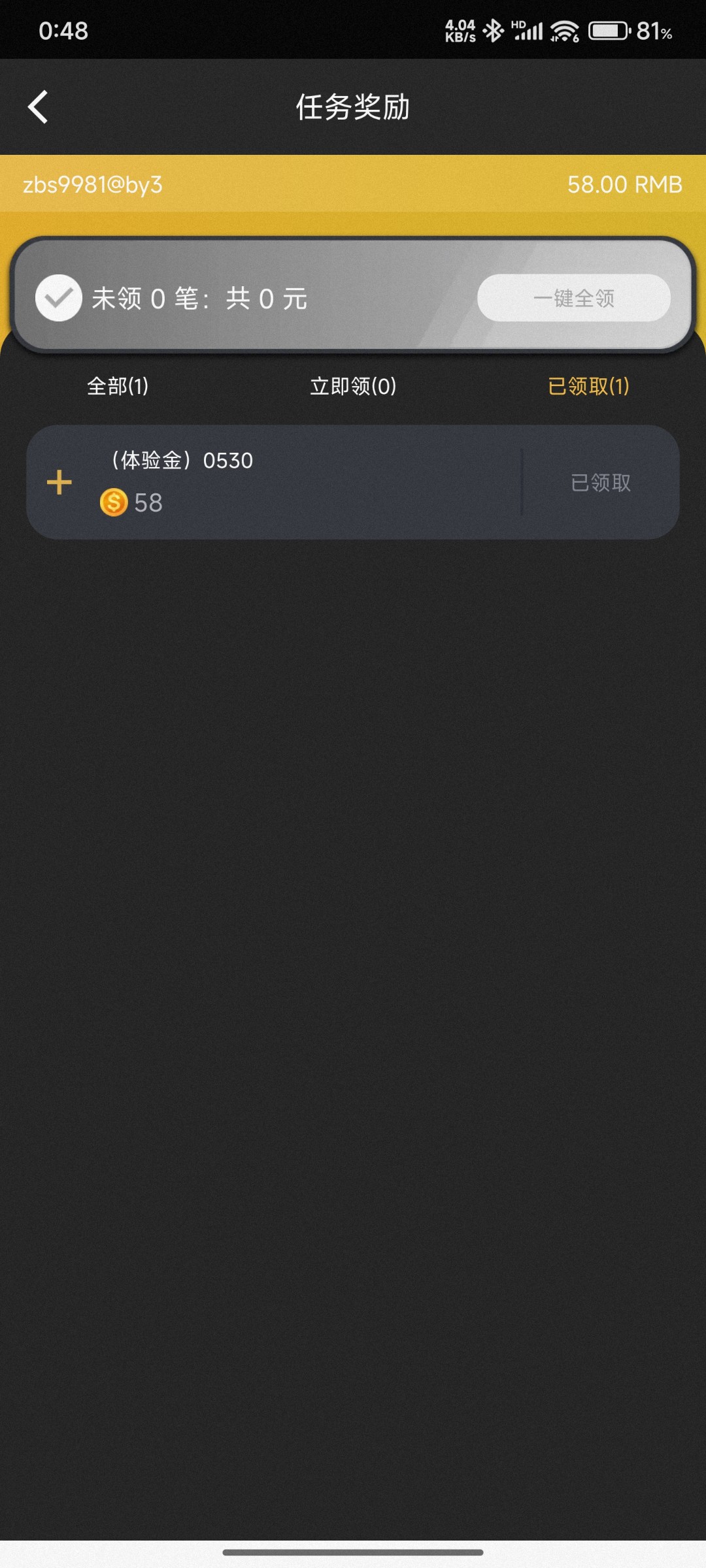Switch to the 立即领(0) tab
Viewport: 706px width, 1568px height.
pyautogui.click(x=353, y=386)
